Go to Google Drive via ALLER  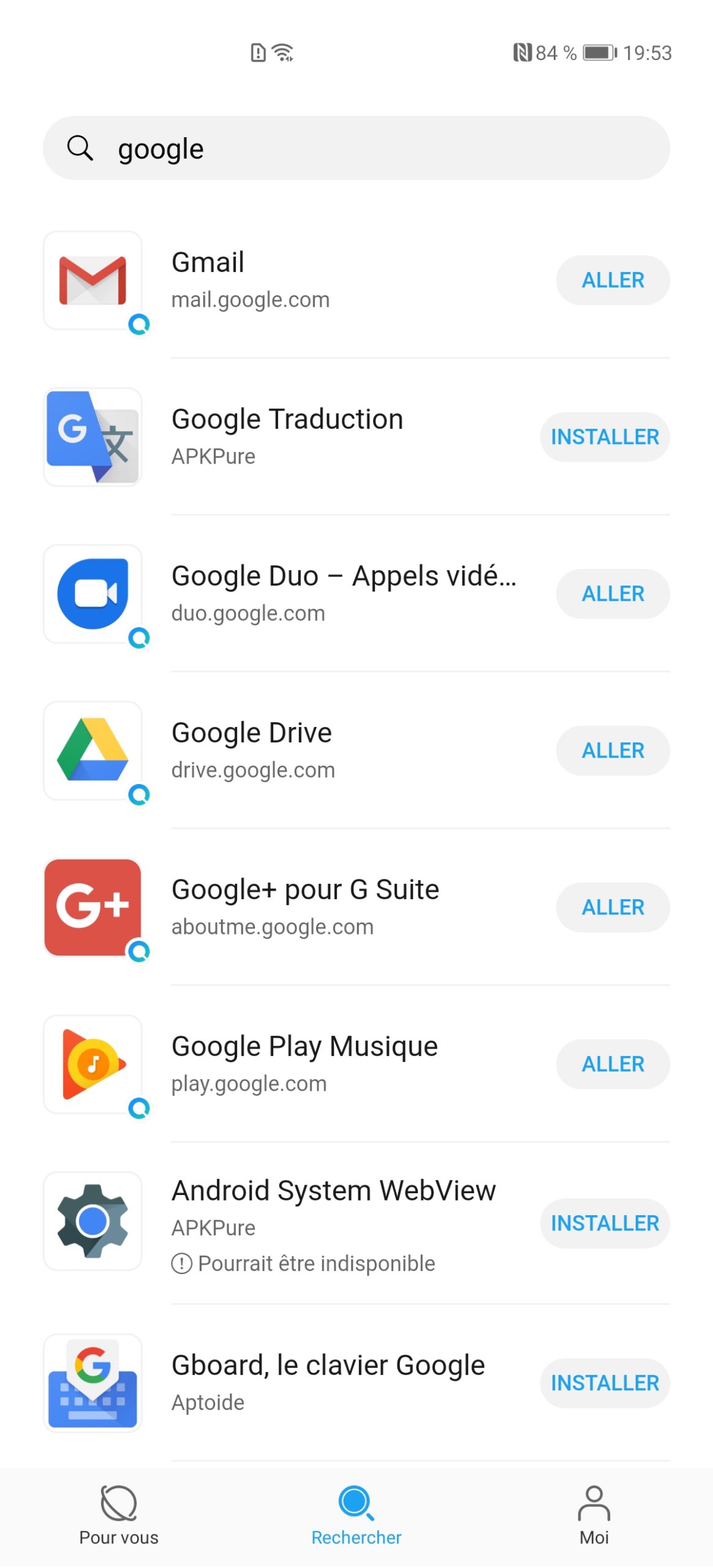pyautogui.click(x=612, y=751)
